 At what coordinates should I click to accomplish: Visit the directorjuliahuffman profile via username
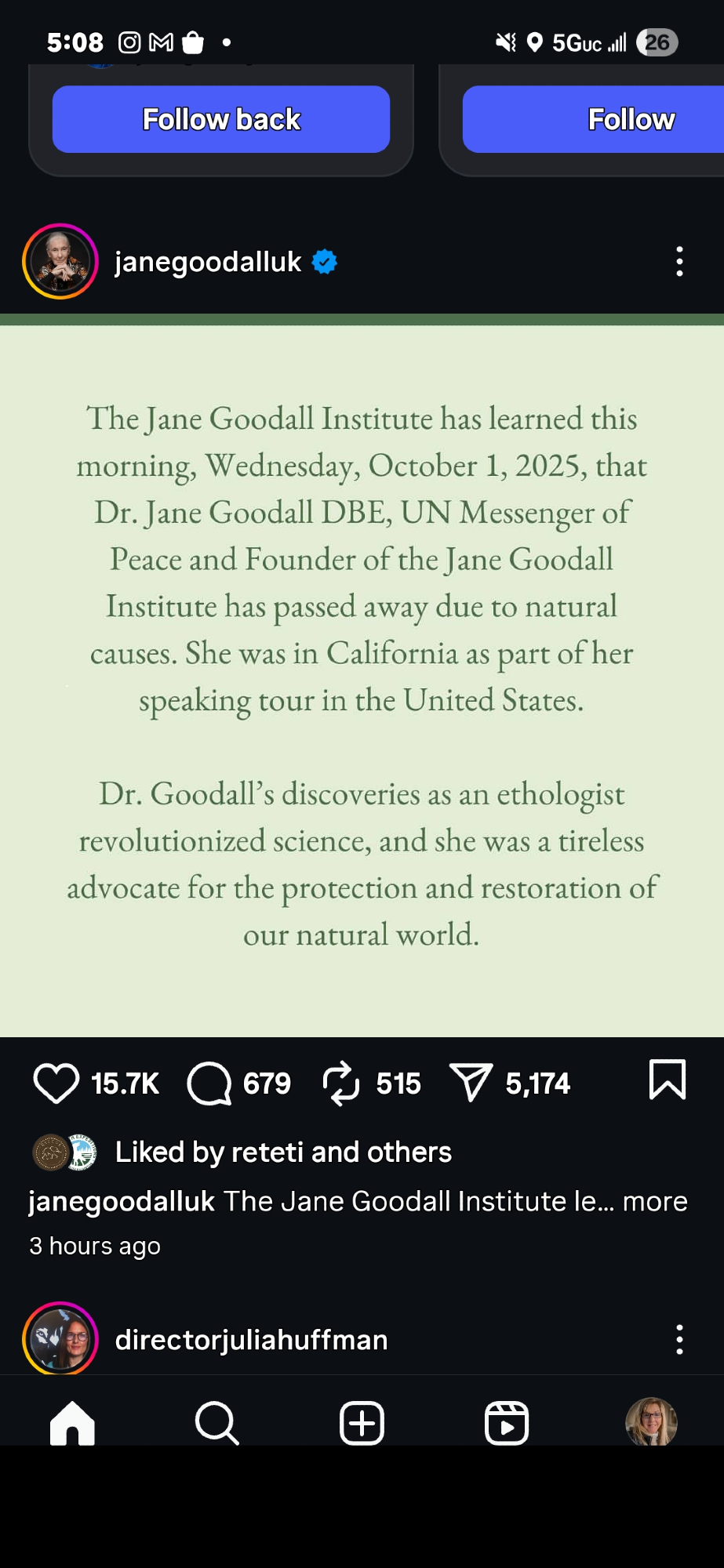tap(251, 1340)
